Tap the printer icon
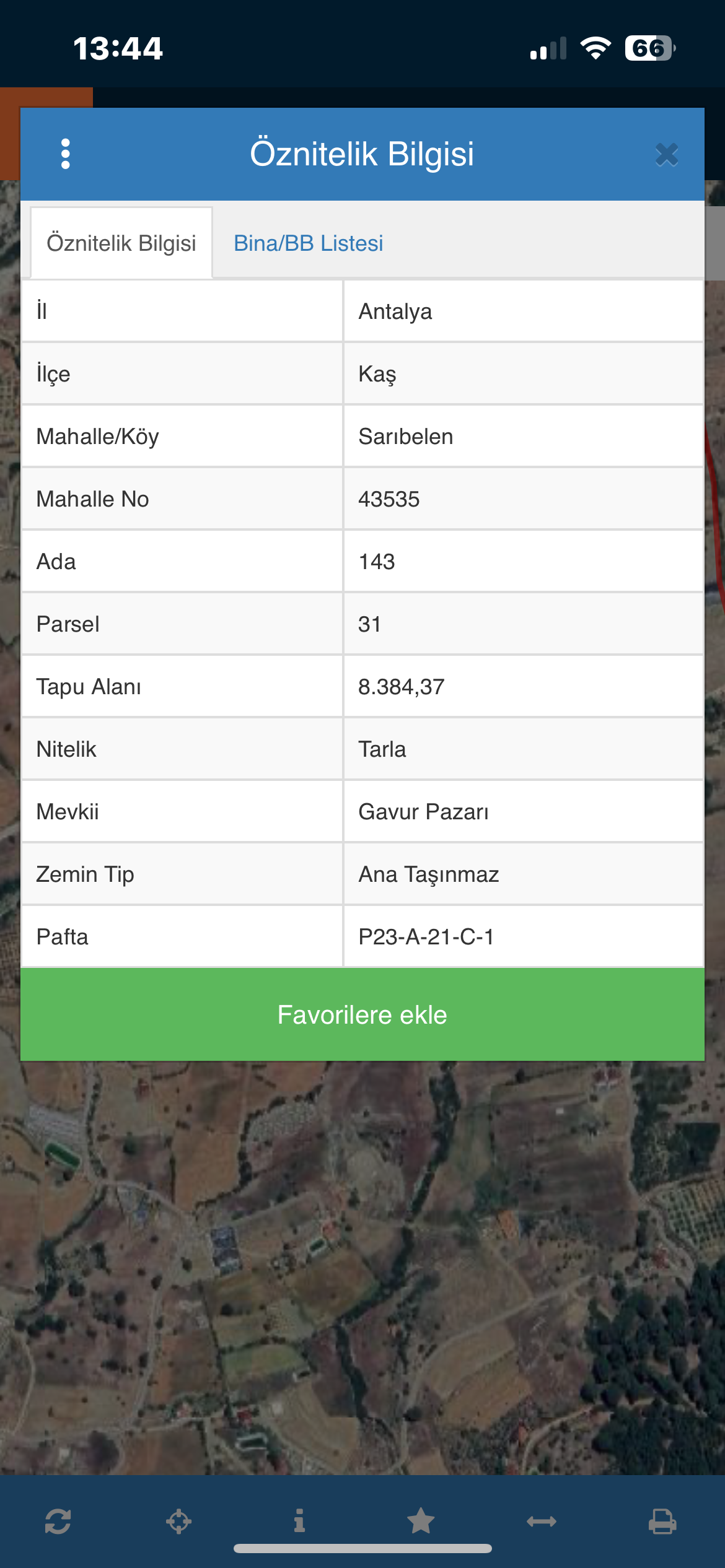Image resolution: width=725 pixels, height=1568 pixels. (x=662, y=1521)
